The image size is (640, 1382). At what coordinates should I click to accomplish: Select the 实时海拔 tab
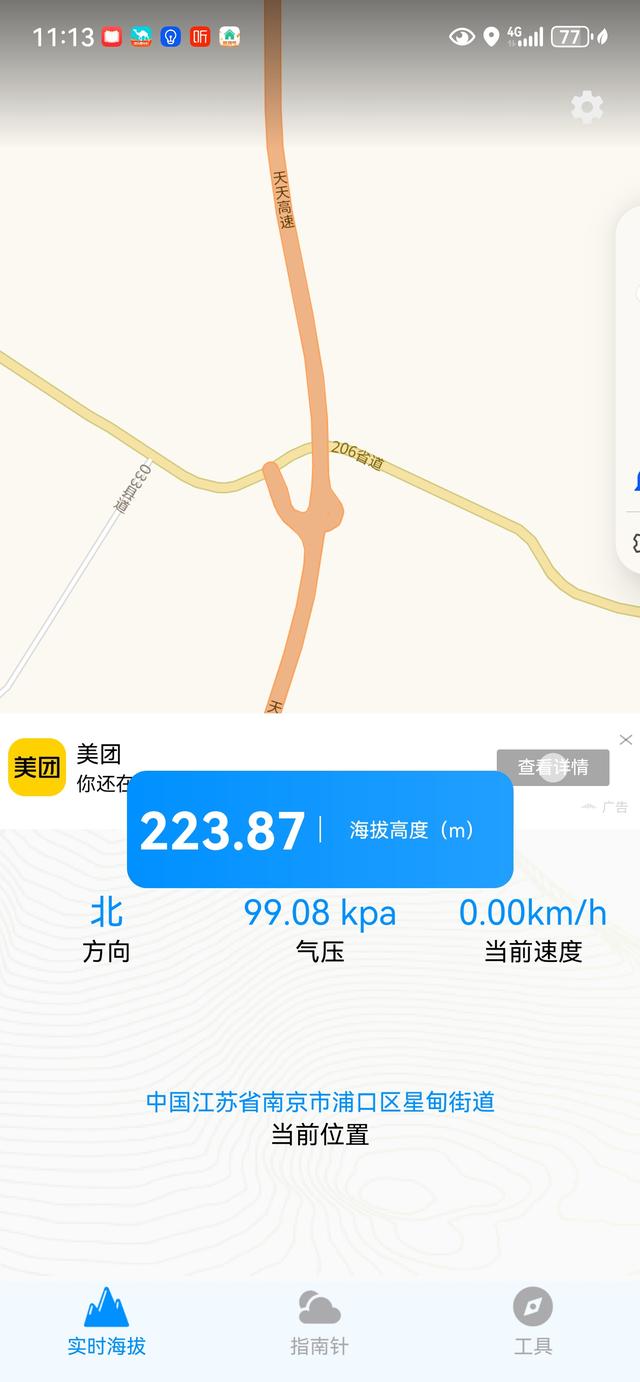107,1321
